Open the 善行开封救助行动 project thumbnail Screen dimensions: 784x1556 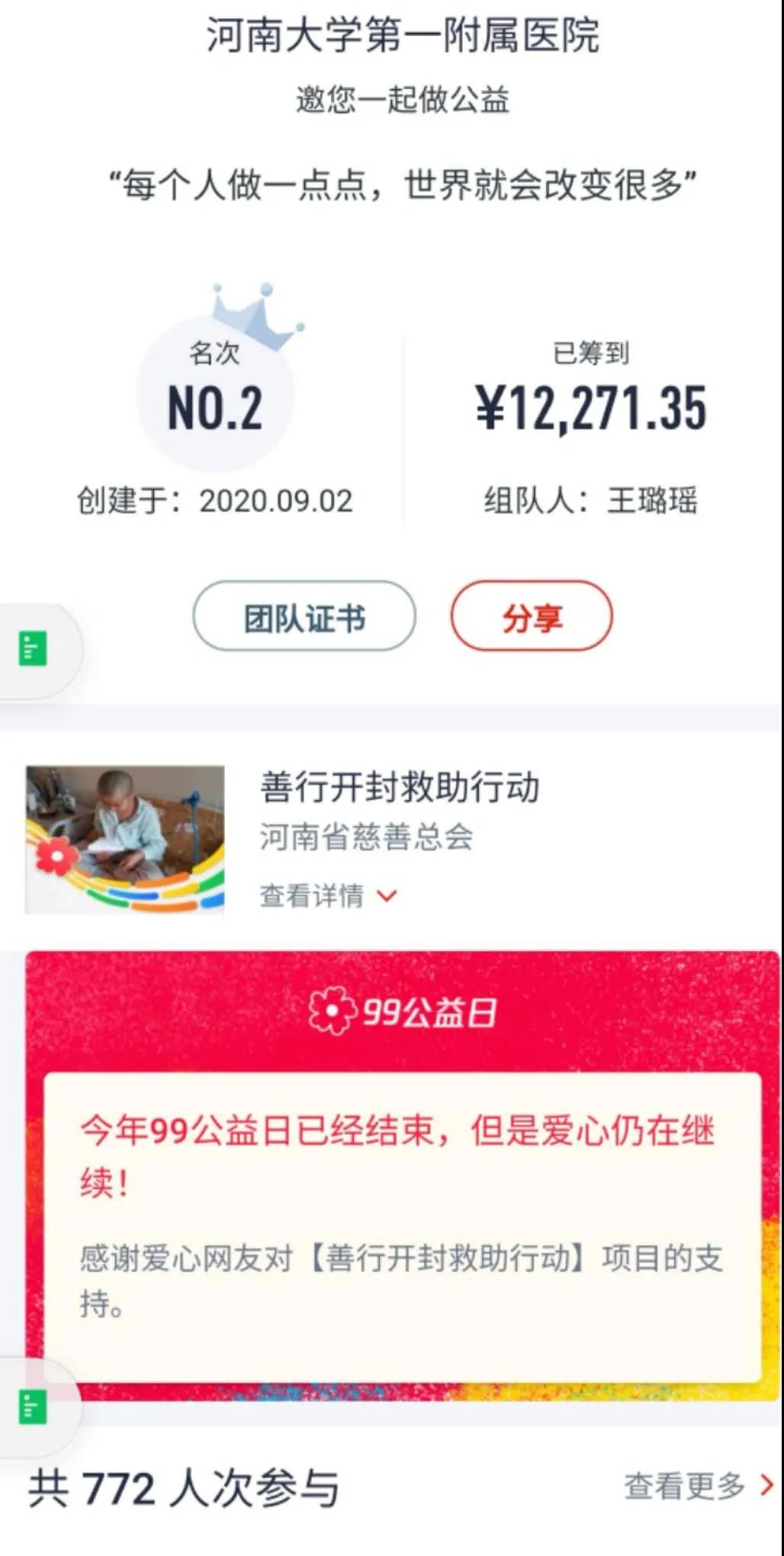point(125,840)
